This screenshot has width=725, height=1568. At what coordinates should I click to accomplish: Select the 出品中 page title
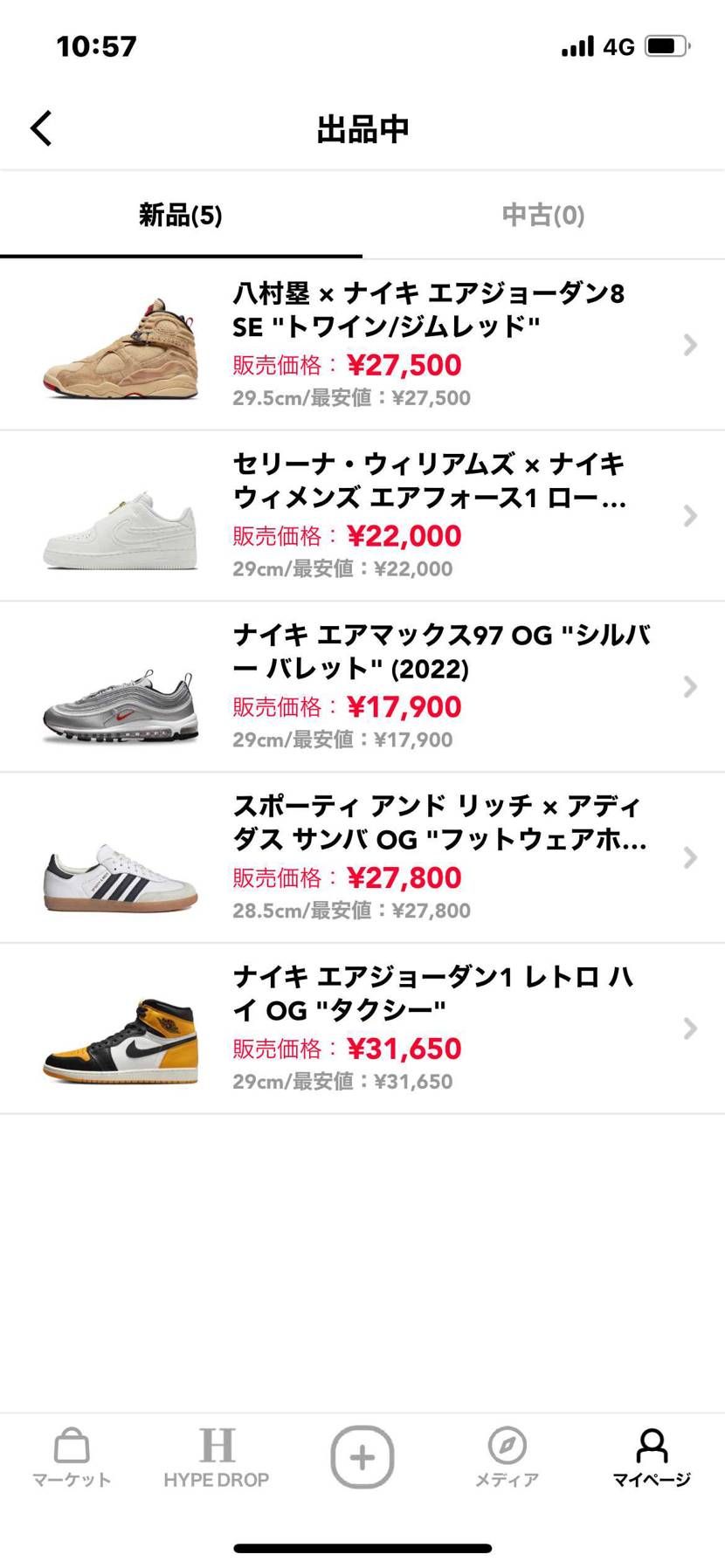point(362,127)
